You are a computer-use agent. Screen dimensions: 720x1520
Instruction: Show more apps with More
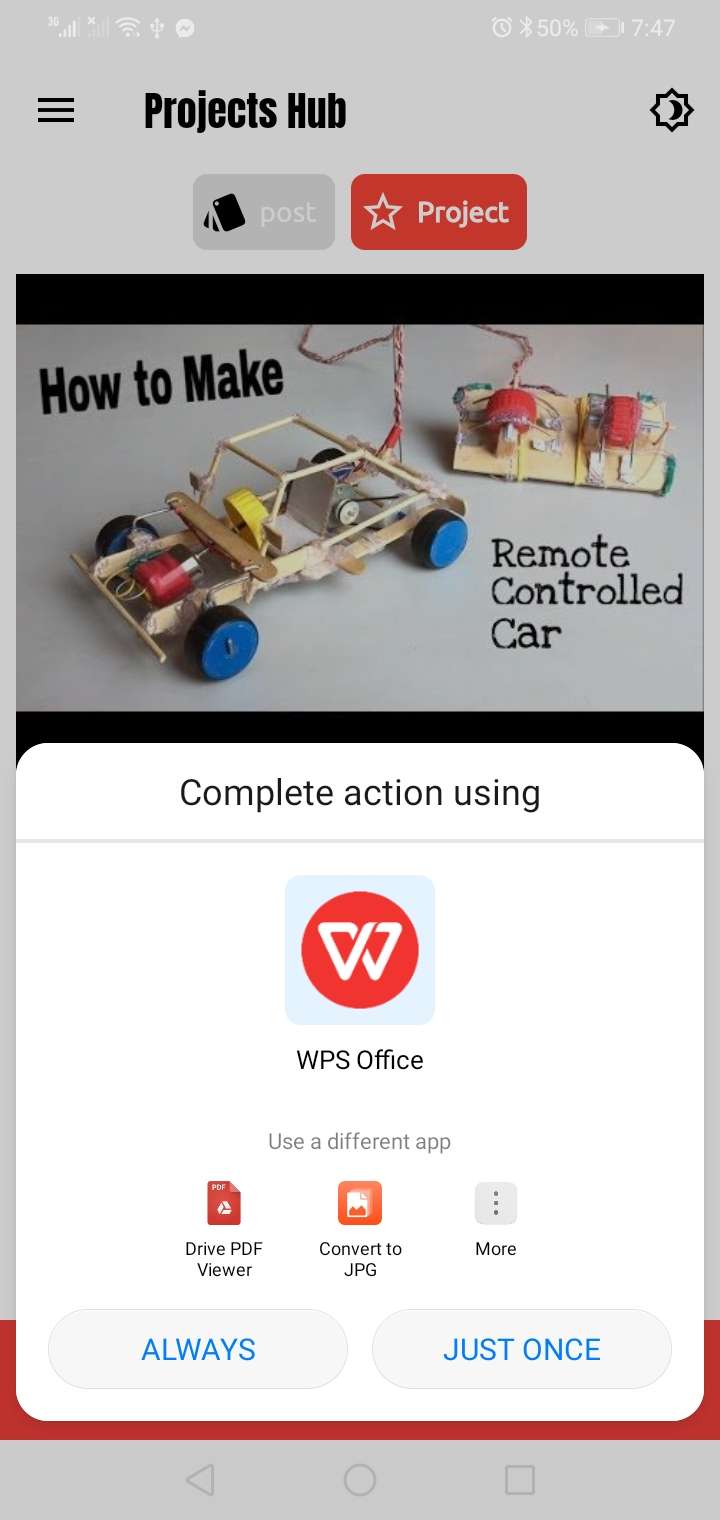pyautogui.click(x=496, y=1220)
